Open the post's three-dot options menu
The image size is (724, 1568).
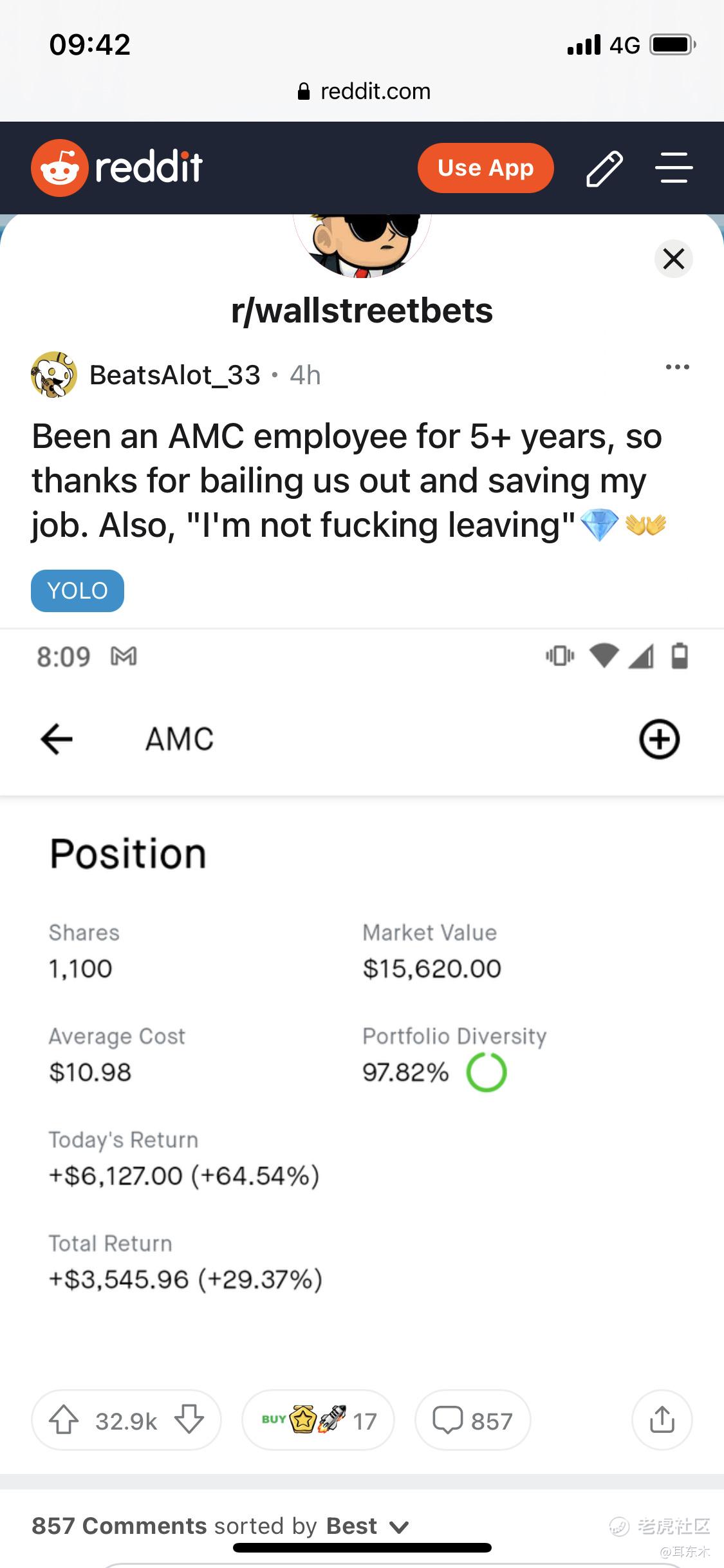coord(677,367)
